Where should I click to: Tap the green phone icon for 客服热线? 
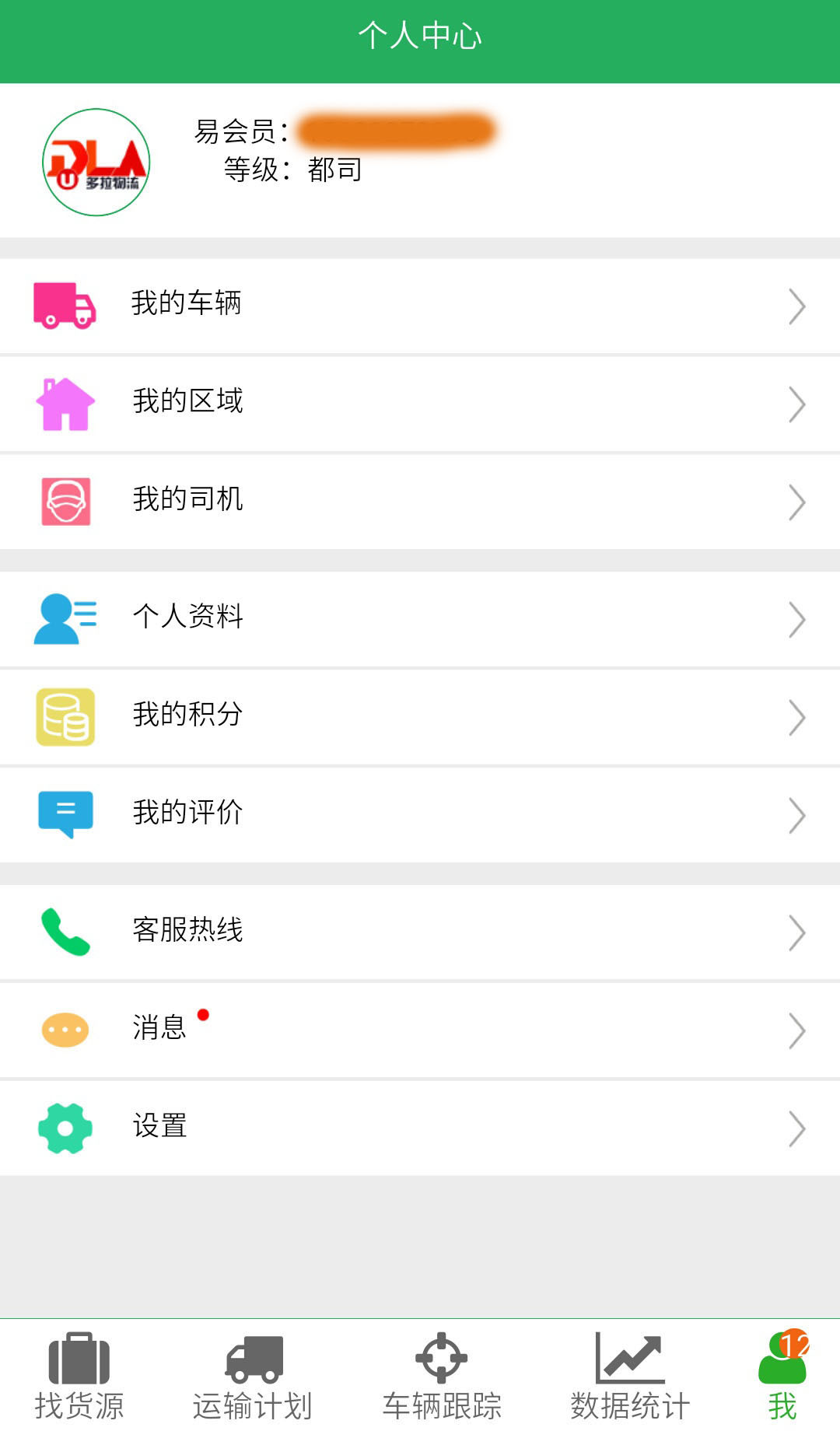coord(65,931)
